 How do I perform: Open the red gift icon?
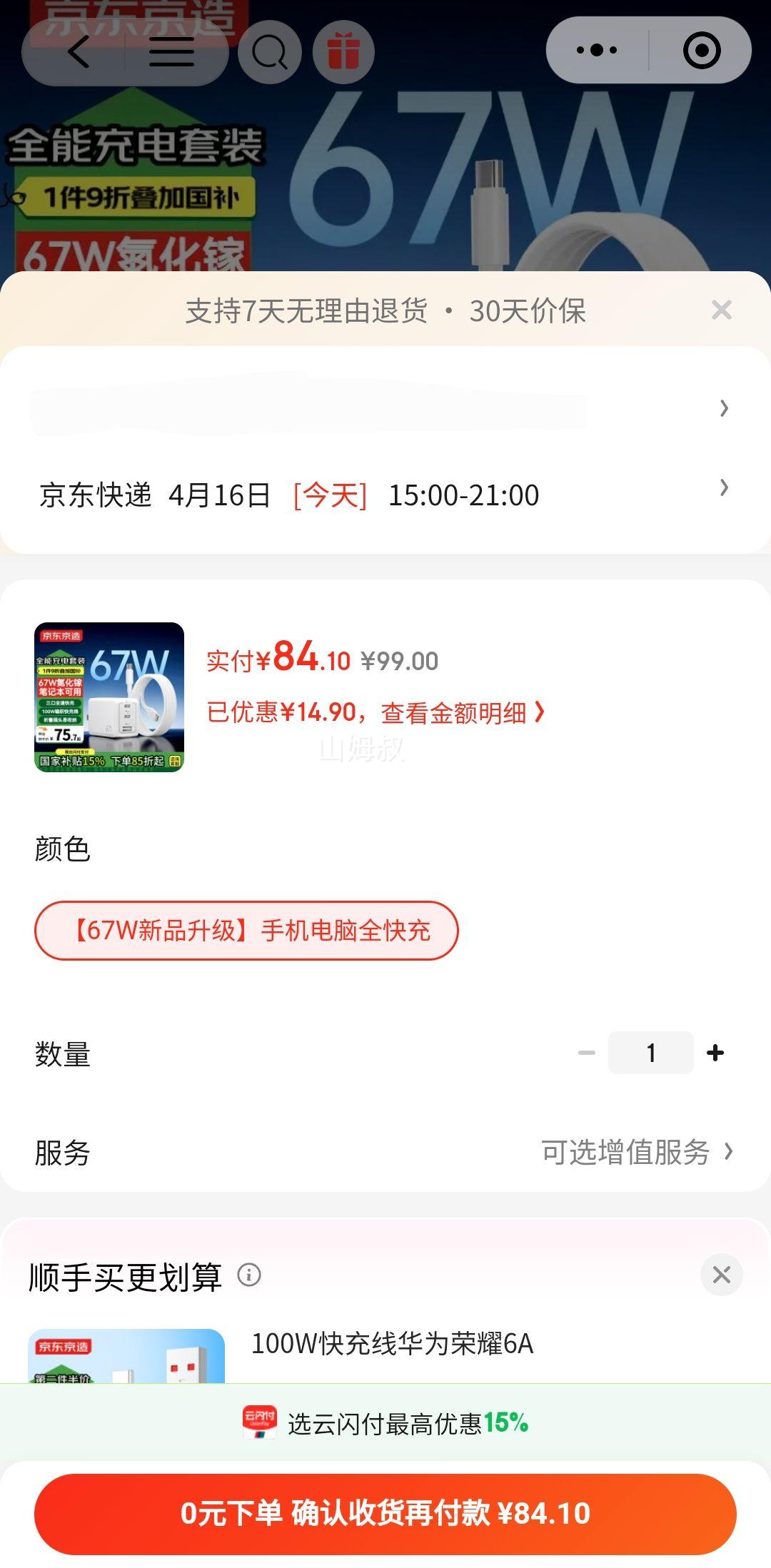pyautogui.click(x=343, y=51)
